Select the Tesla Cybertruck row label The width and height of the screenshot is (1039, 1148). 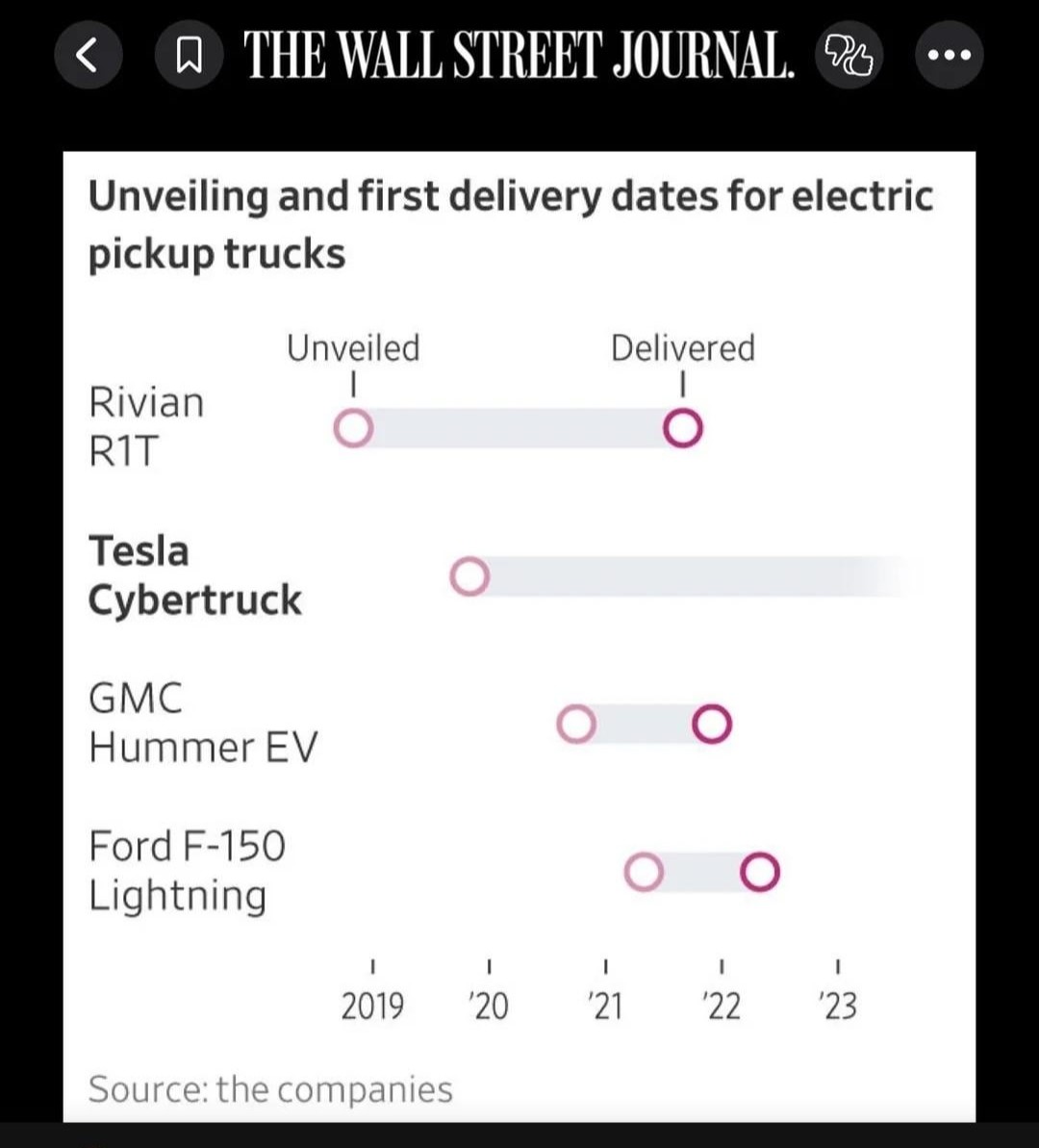tap(194, 574)
